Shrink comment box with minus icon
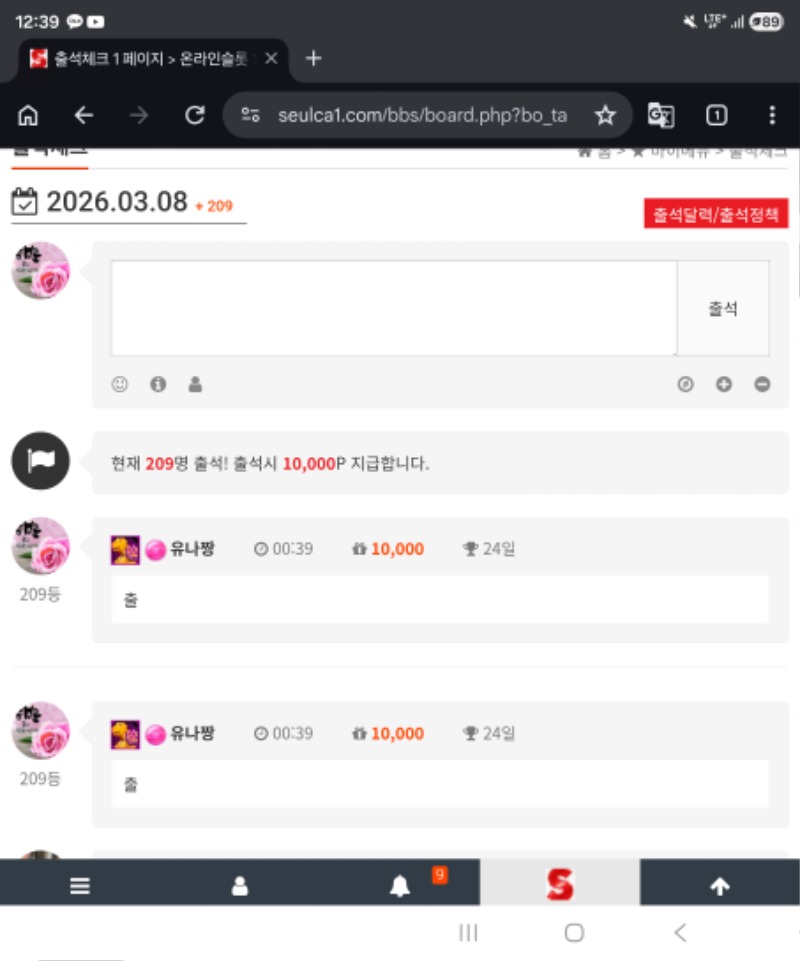 click(x=762, y=384)
